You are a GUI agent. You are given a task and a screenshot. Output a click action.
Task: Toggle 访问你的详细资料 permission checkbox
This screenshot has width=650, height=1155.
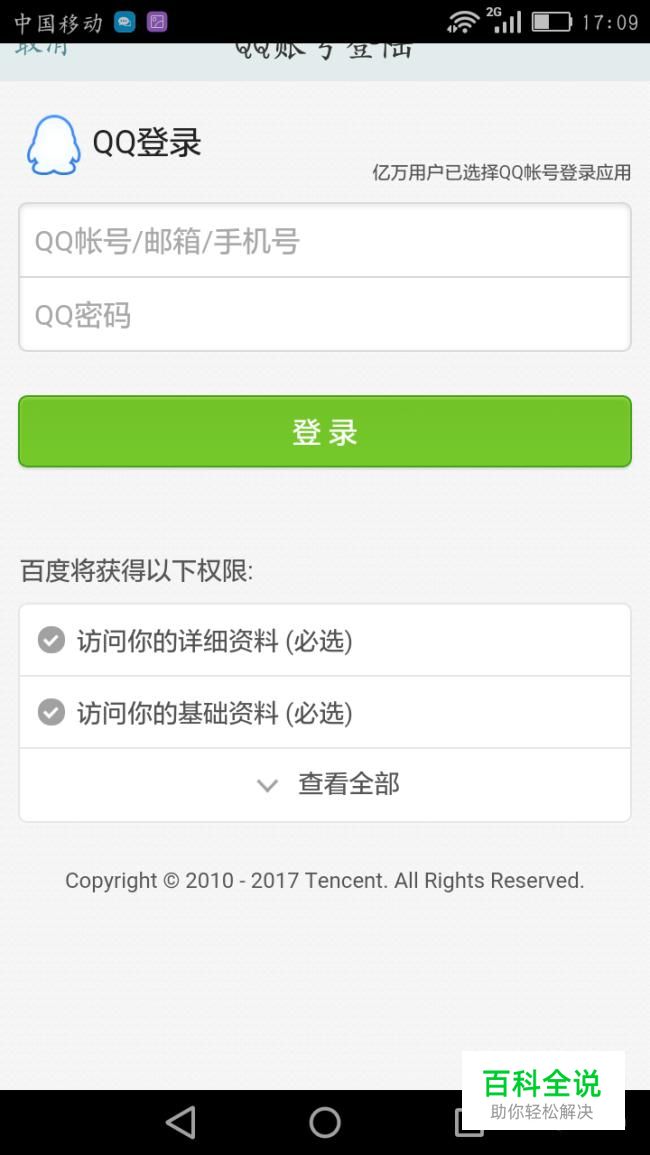pos(51,640)
